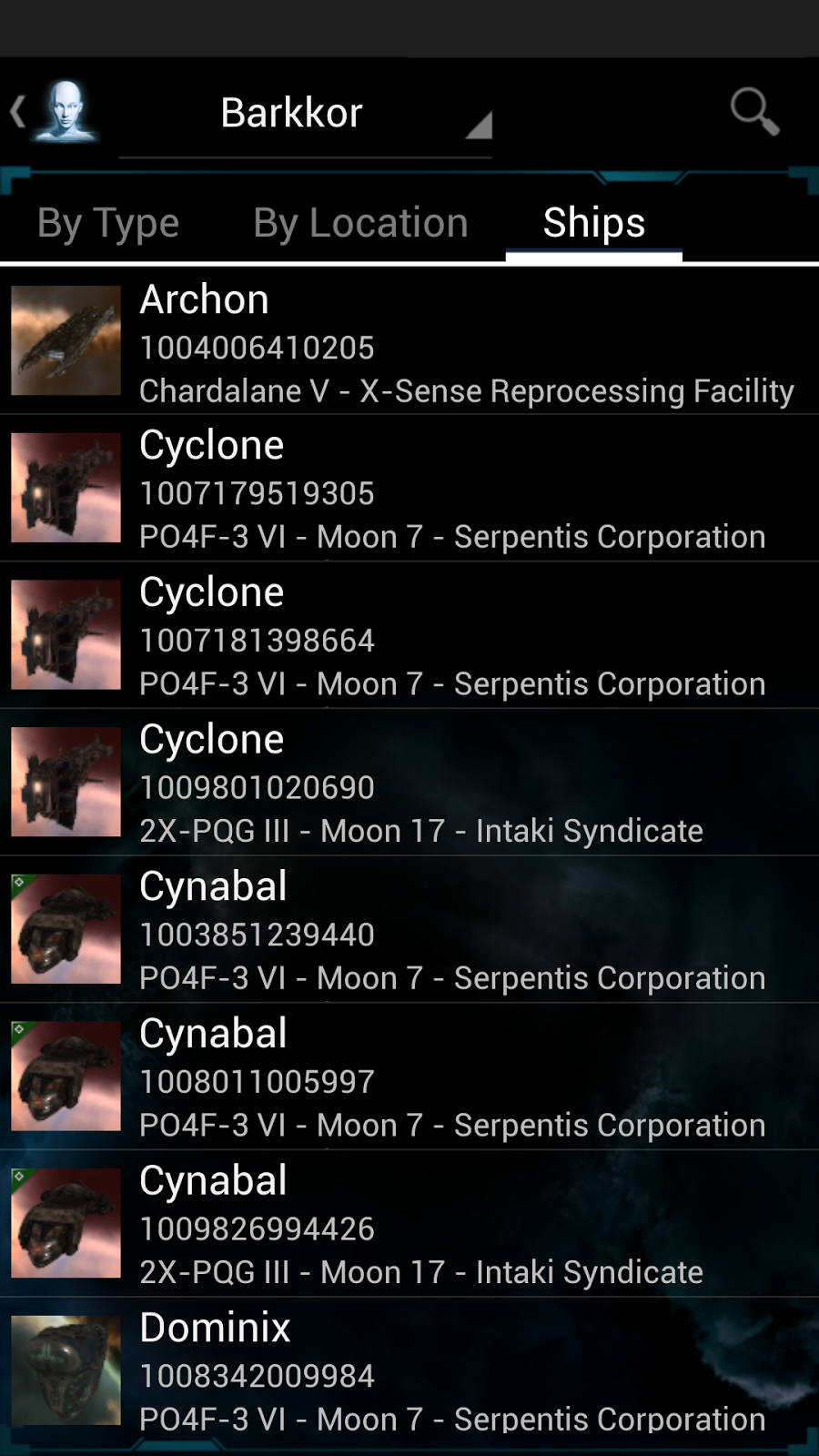Open the By Location tab
Viewport: 819px width, 1456px height.
pos(360,222)
